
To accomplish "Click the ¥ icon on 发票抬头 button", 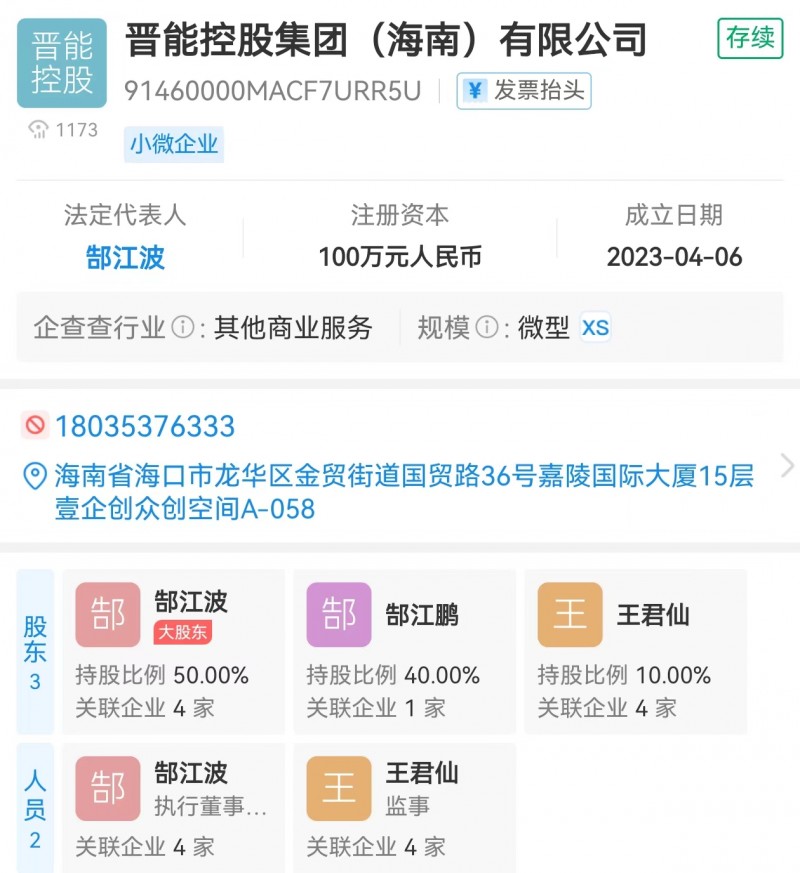I will click(474, 90).
